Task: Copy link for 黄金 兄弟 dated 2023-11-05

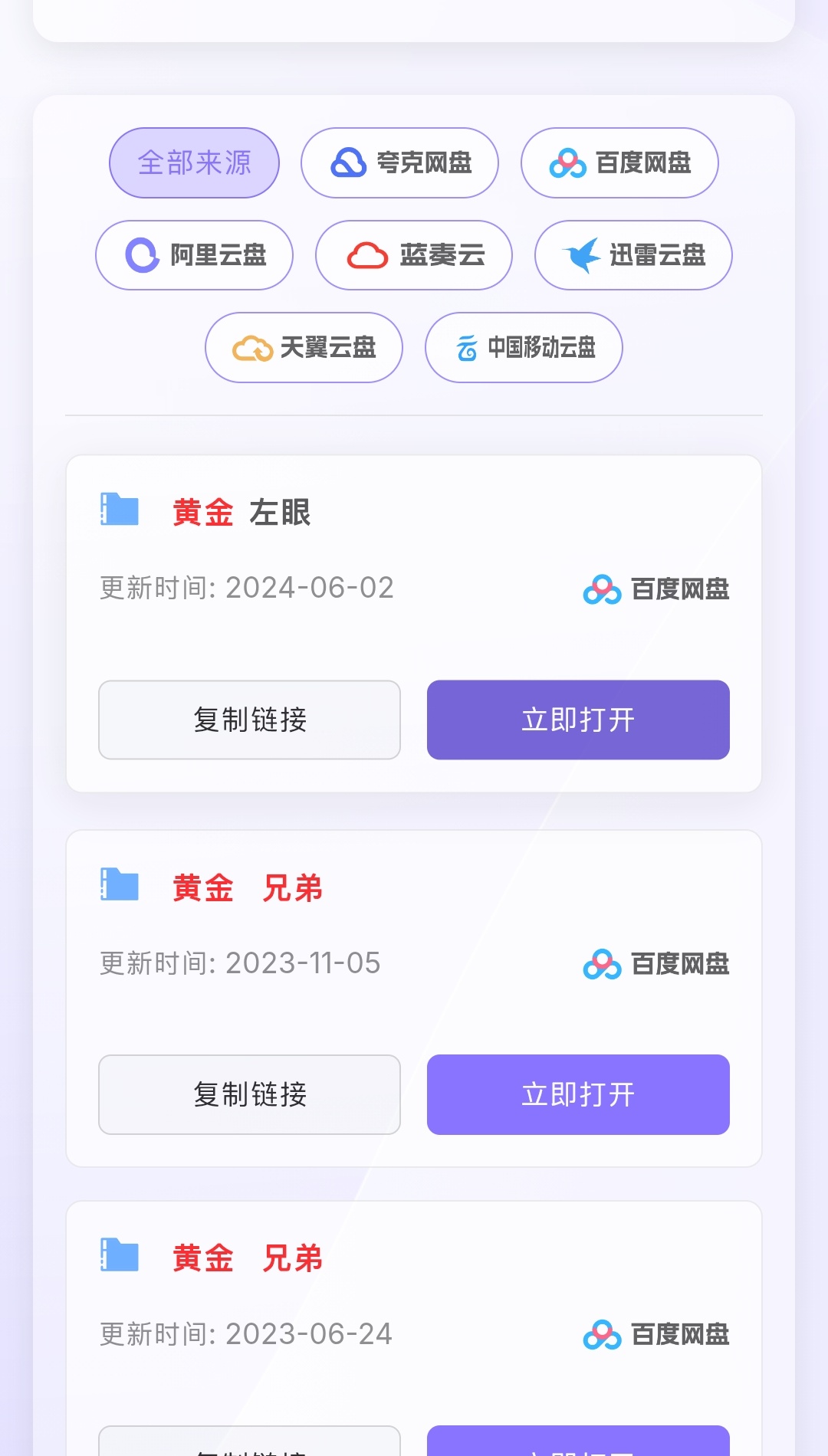Action: (249, 1094)
